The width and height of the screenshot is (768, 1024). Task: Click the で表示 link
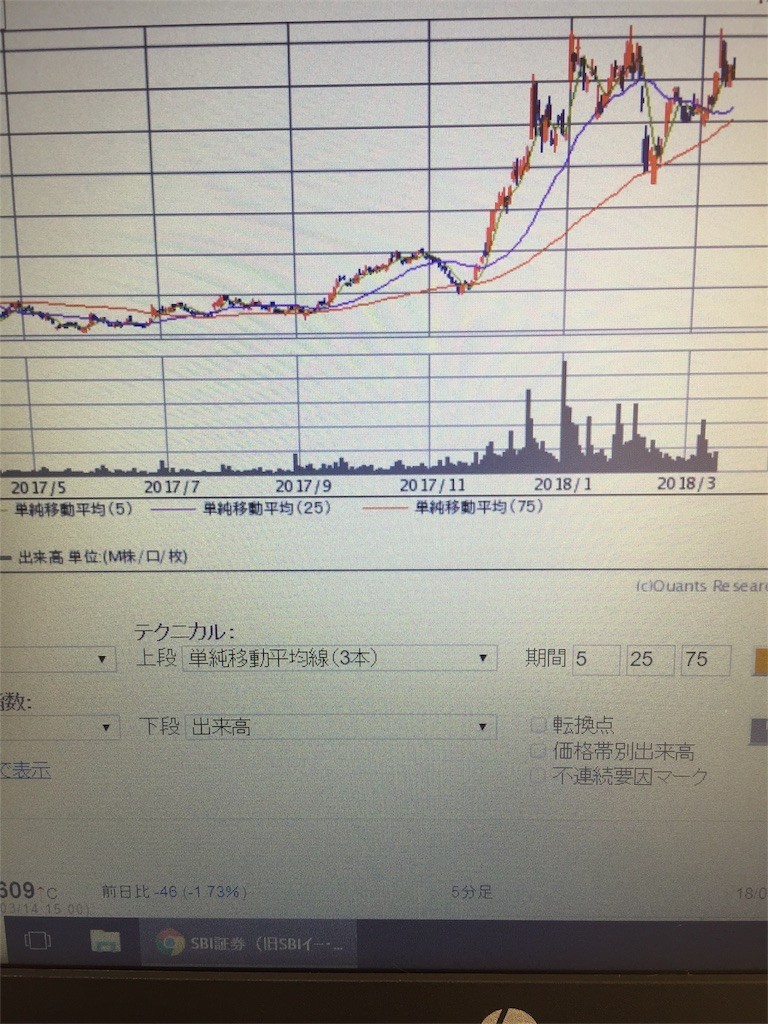(24, 770)
